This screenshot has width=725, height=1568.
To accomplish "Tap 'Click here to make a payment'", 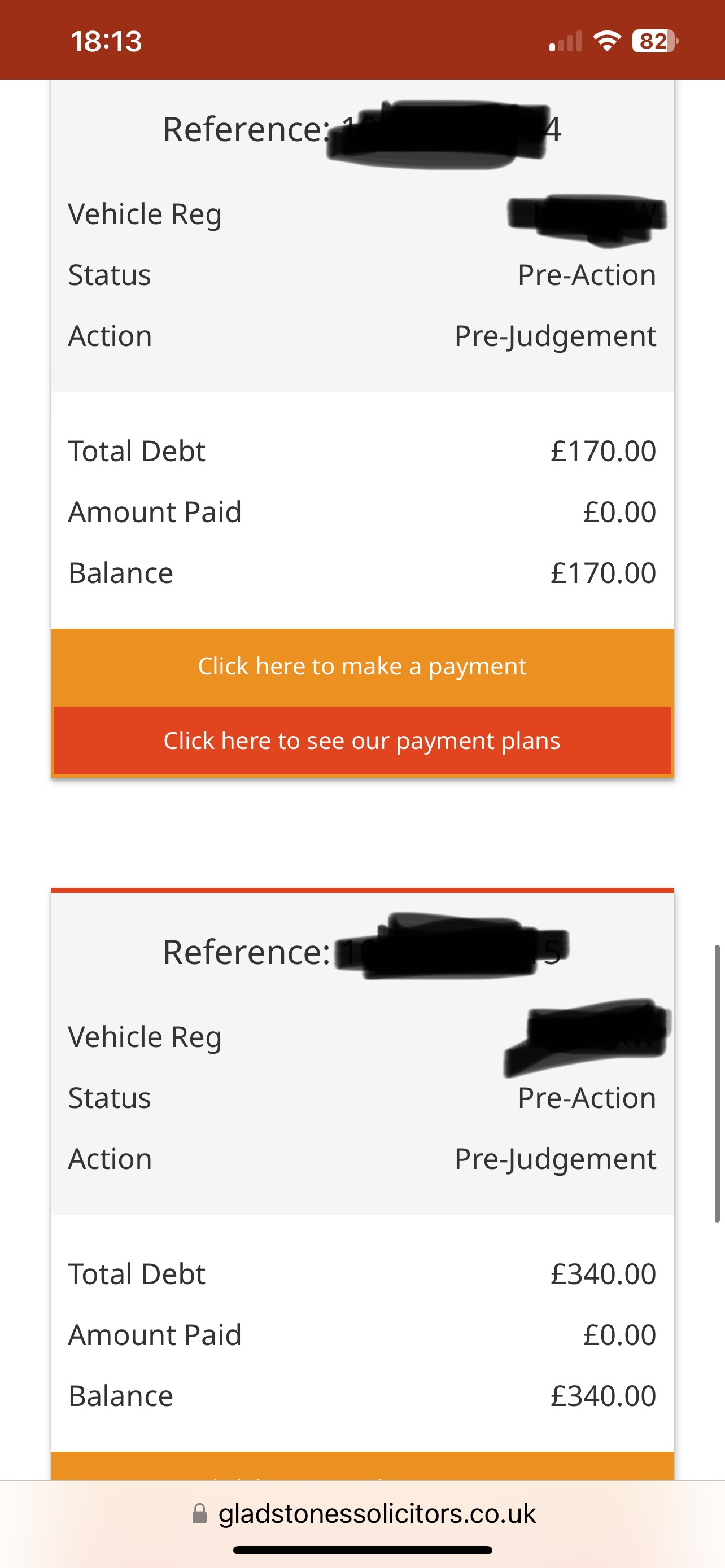I will (362, 667).
